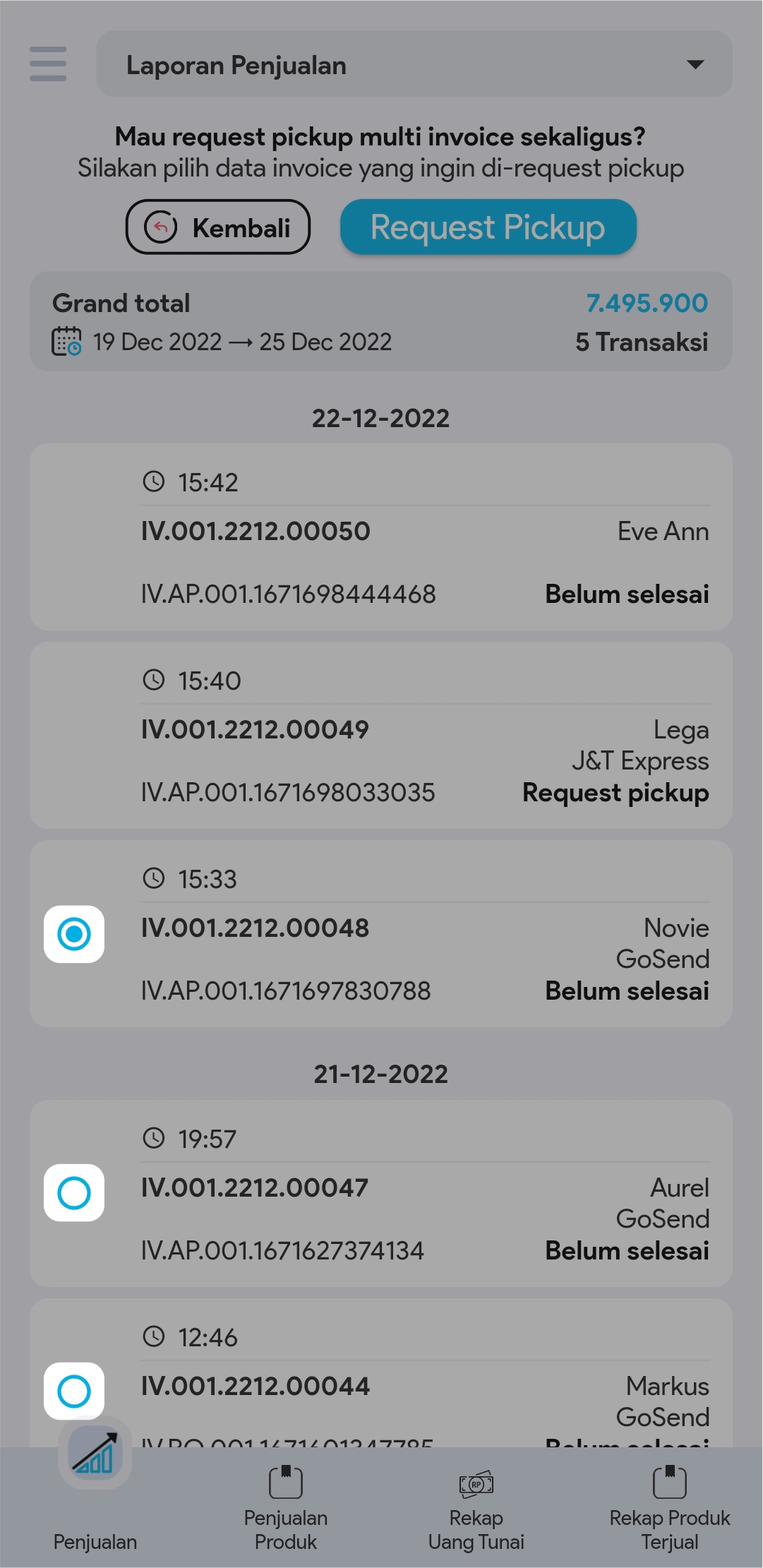
Task: Switch to the Penjualan Produk tab
Action: [x=286, y=1507]
